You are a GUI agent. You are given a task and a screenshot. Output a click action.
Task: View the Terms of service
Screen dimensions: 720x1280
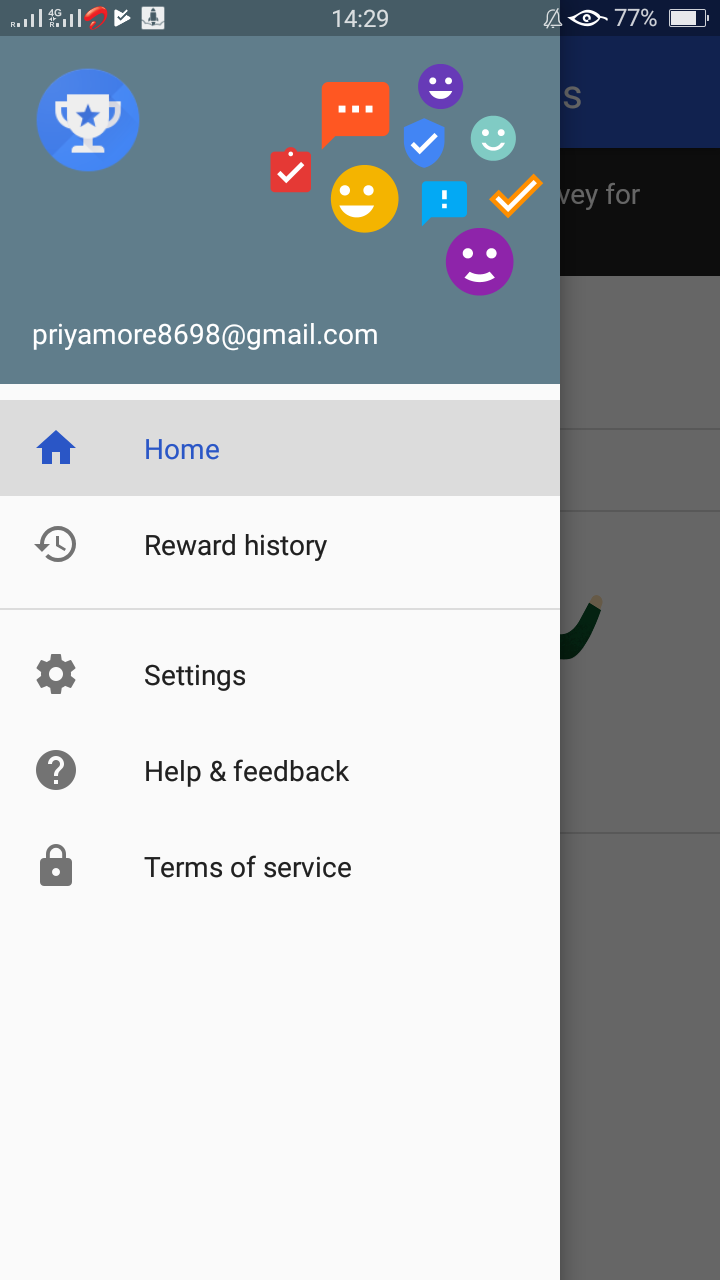(x=247, y=867)
